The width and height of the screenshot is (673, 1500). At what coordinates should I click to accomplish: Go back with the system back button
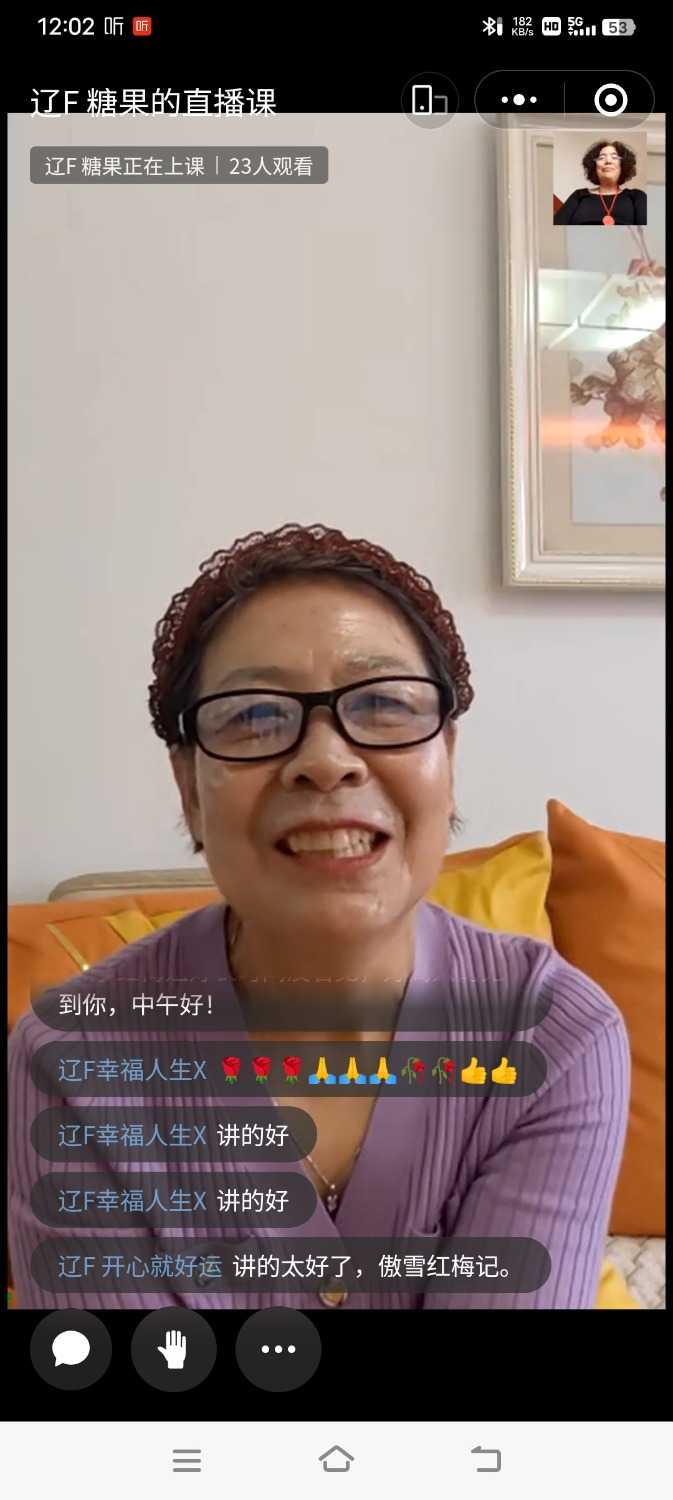tap(486, 1459)
